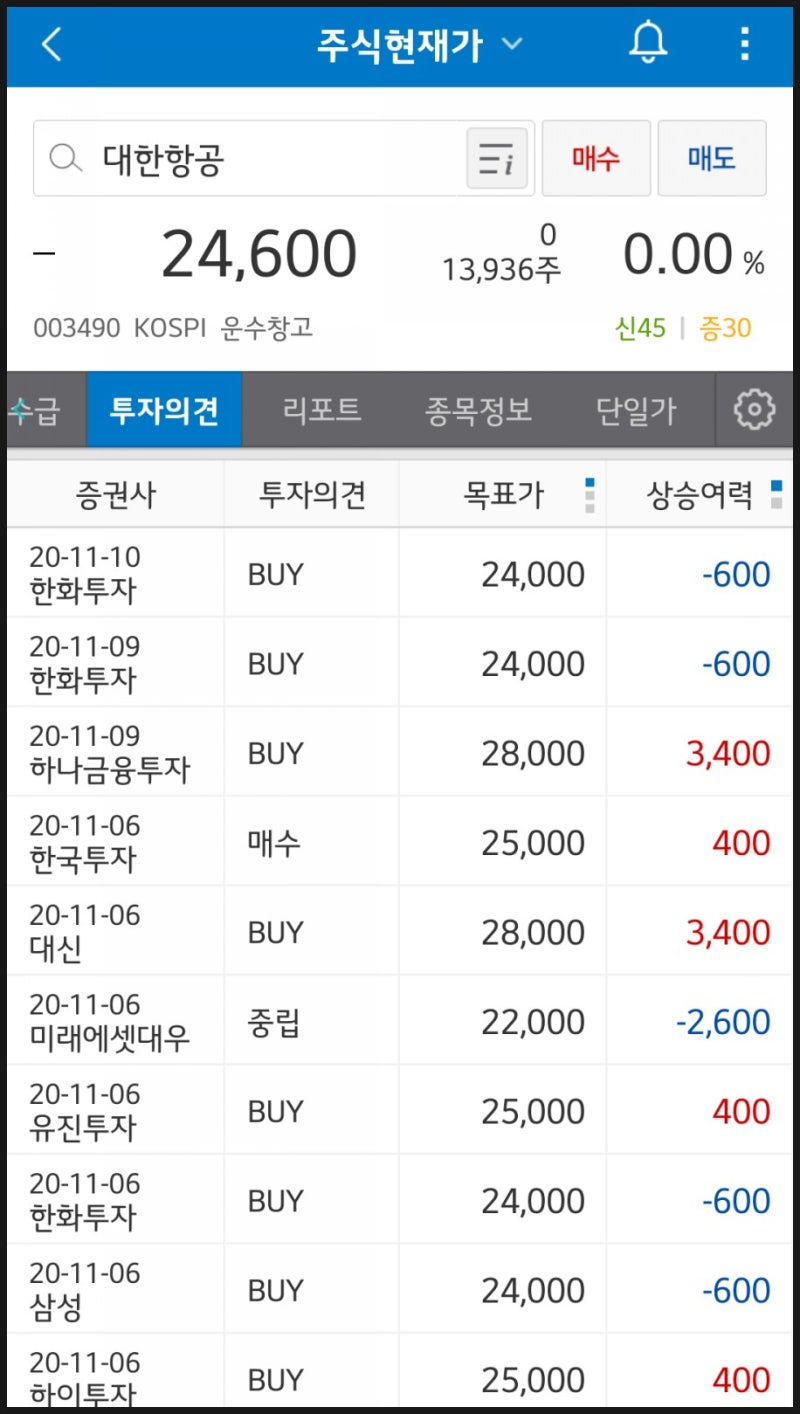
Task: Tap the 매수 buy button
Action: pos(596,158)
